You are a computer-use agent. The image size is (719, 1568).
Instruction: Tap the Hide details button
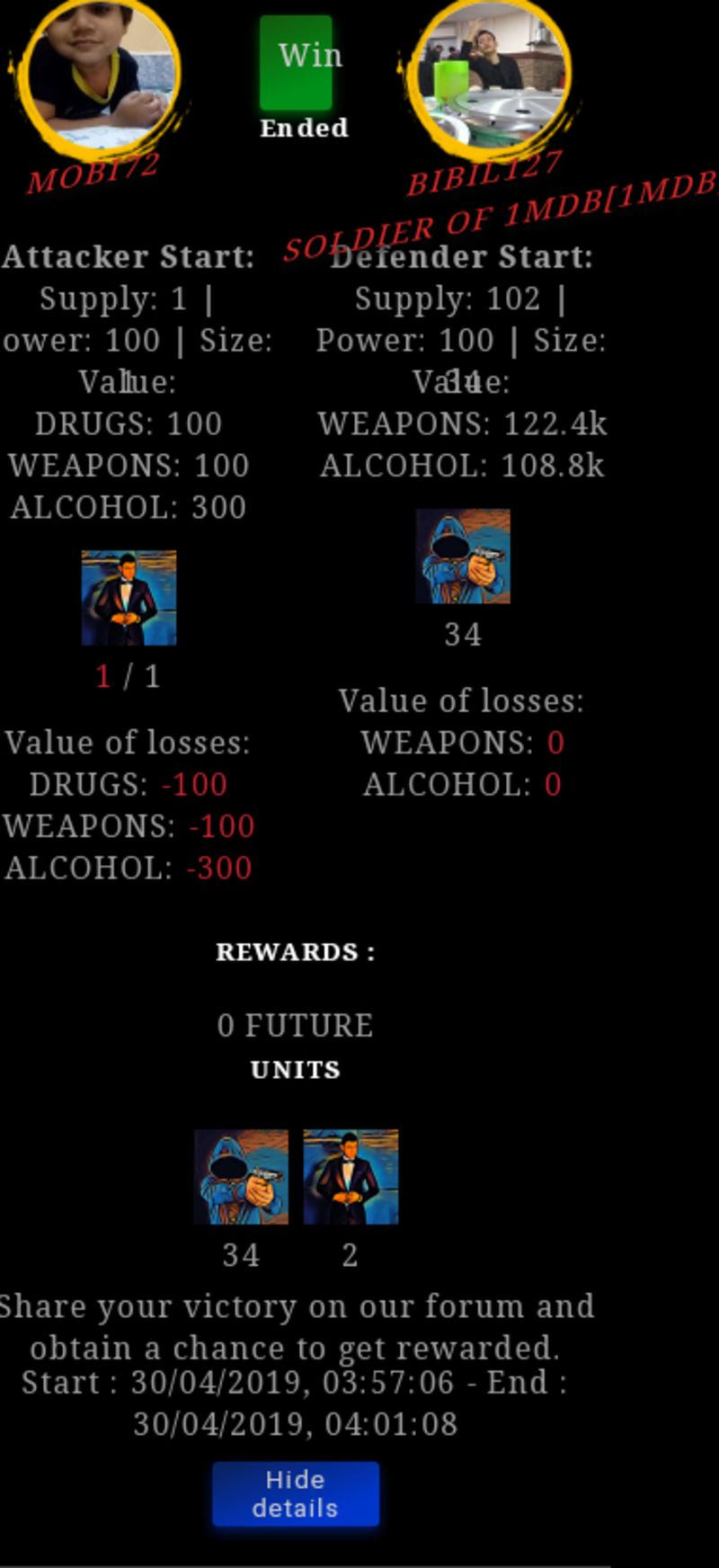click(x=296, y=1493)
